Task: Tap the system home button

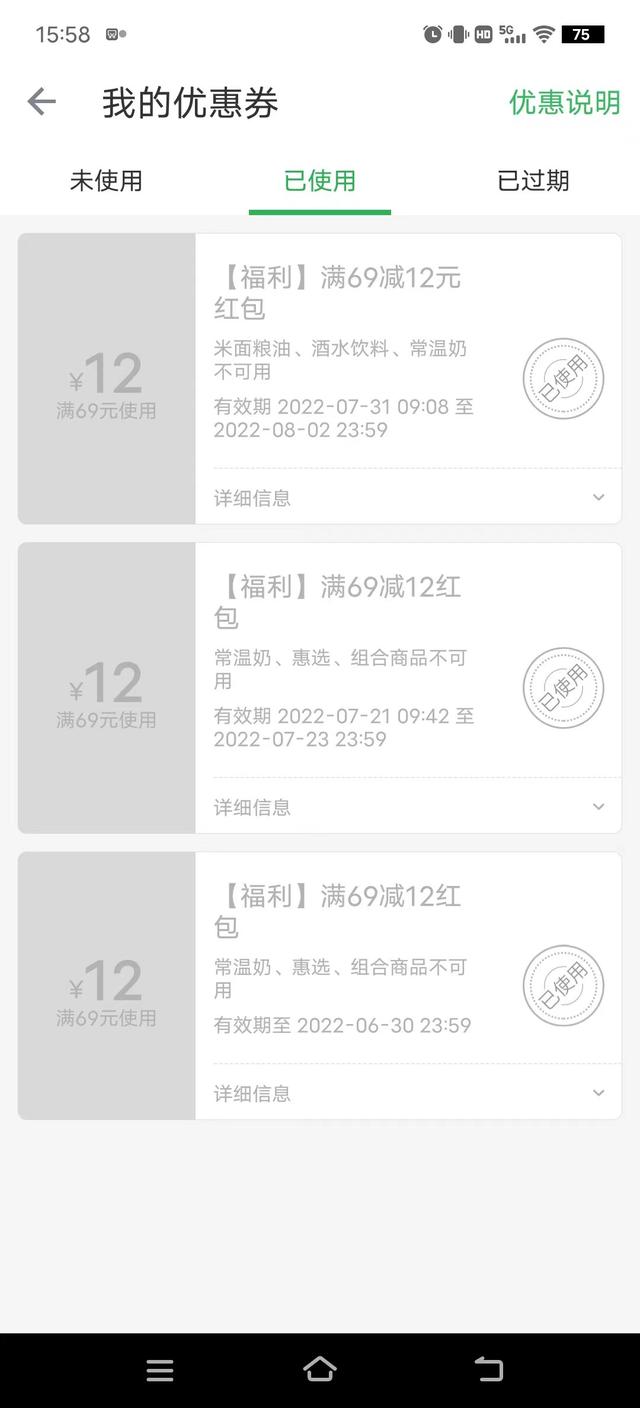Action: (x=320, y=1370)
